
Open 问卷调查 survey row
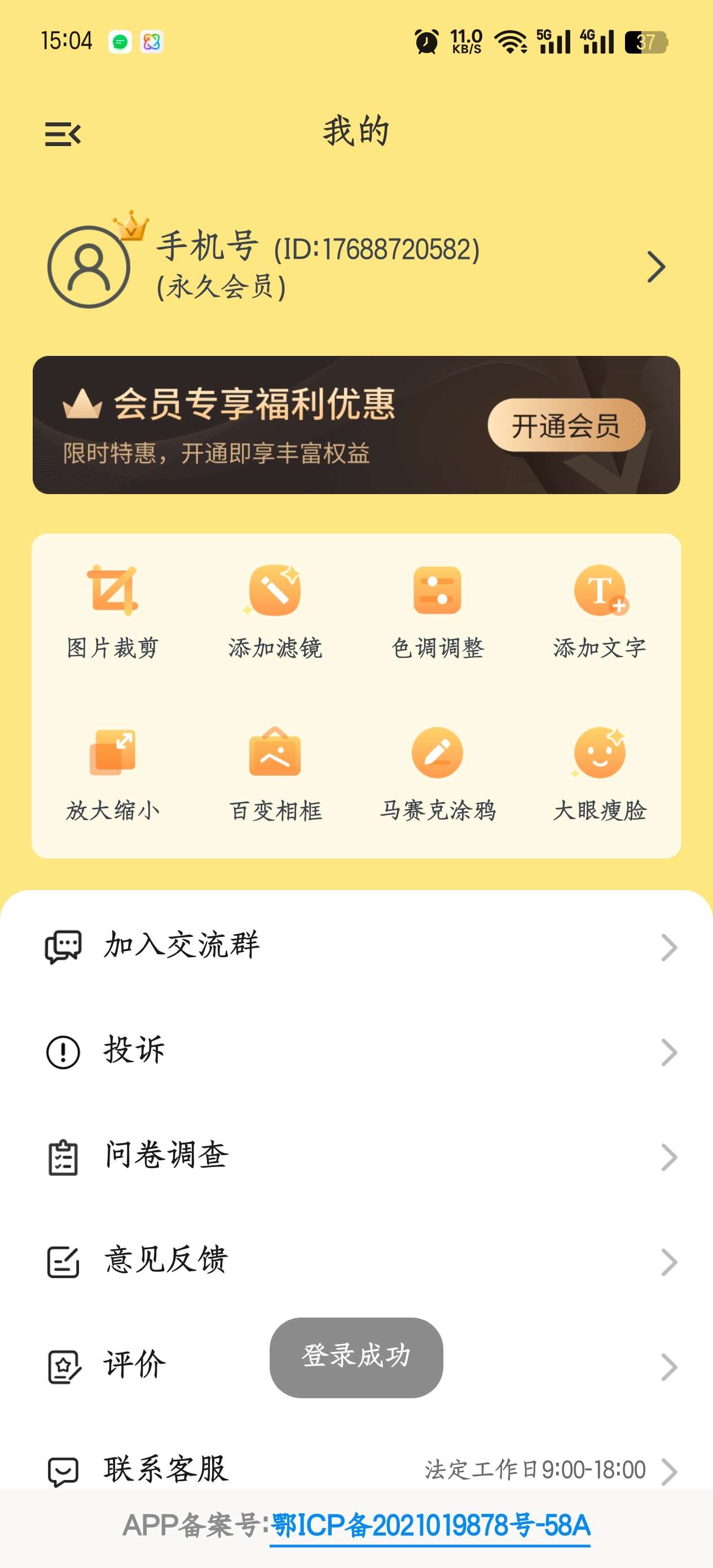tap(356, 1156)
